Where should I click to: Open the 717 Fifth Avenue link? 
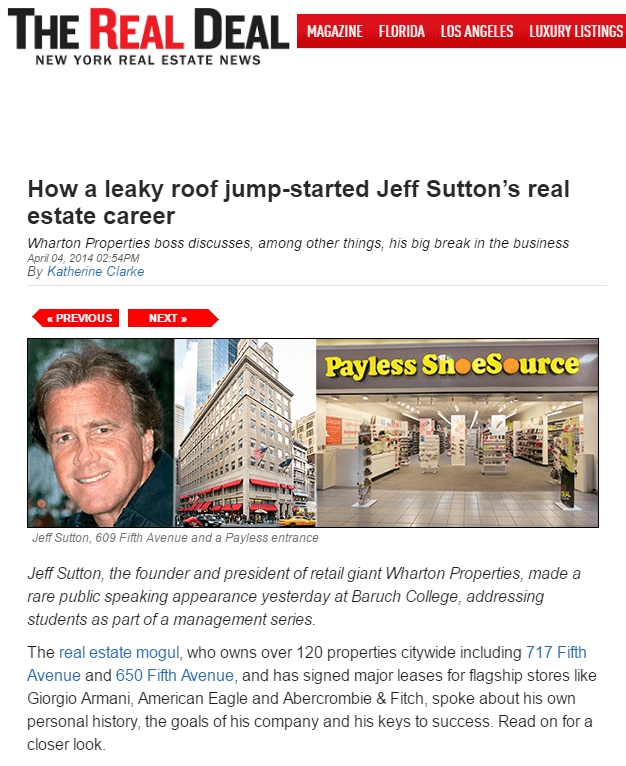click(x=556, y=653)
